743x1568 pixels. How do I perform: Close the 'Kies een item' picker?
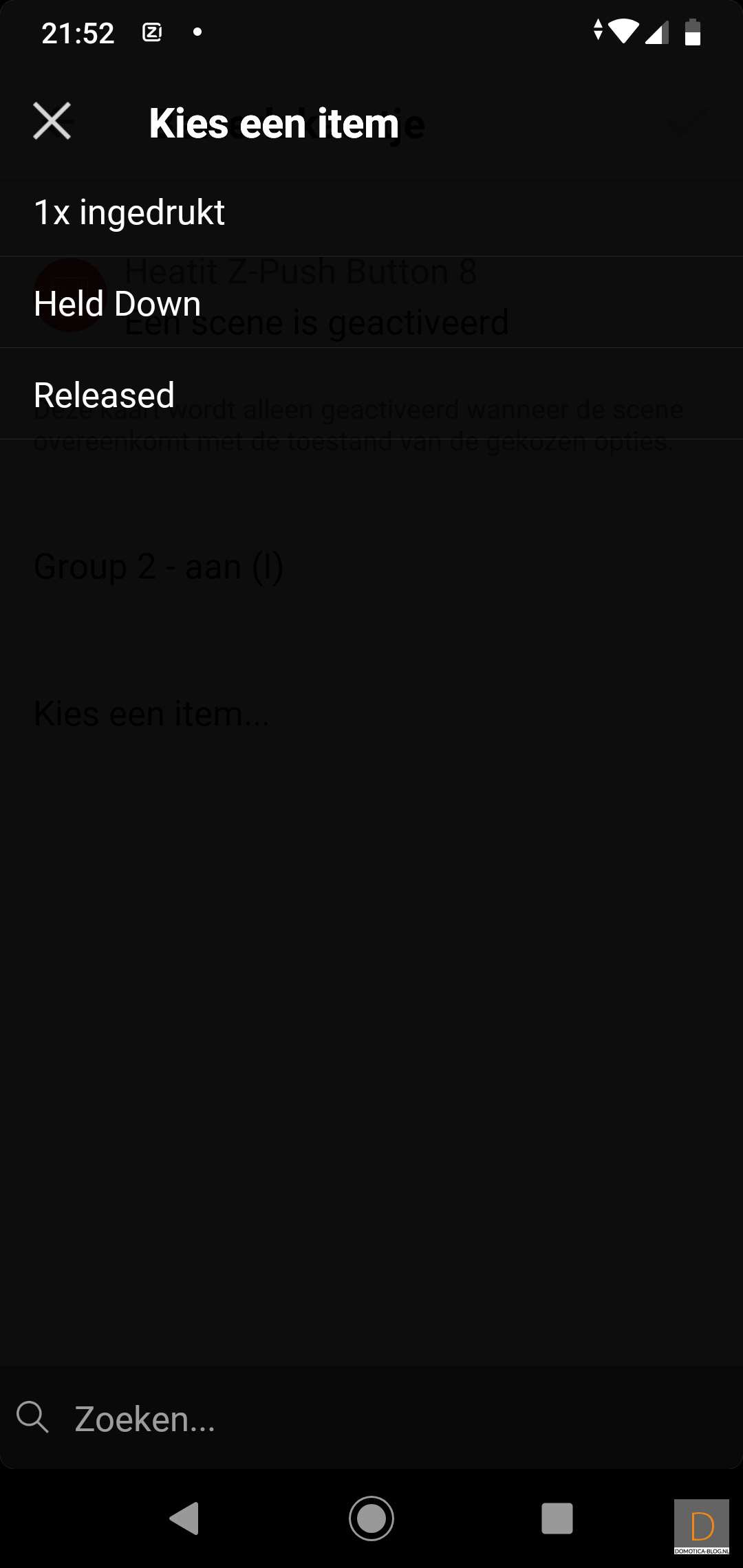52,122
